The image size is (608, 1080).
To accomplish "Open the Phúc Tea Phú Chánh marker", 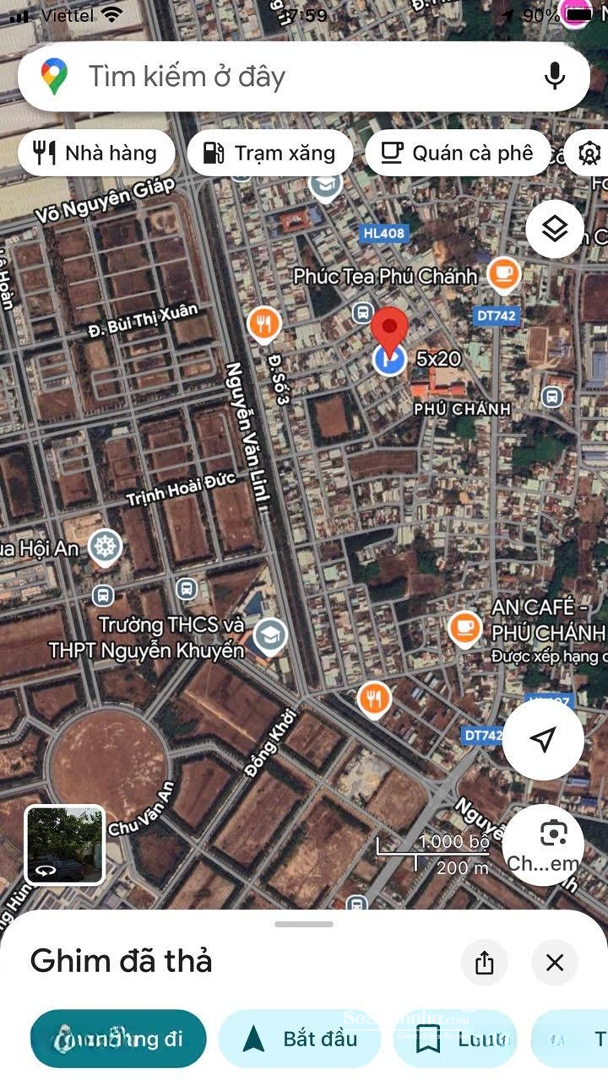I will (503, 272).
